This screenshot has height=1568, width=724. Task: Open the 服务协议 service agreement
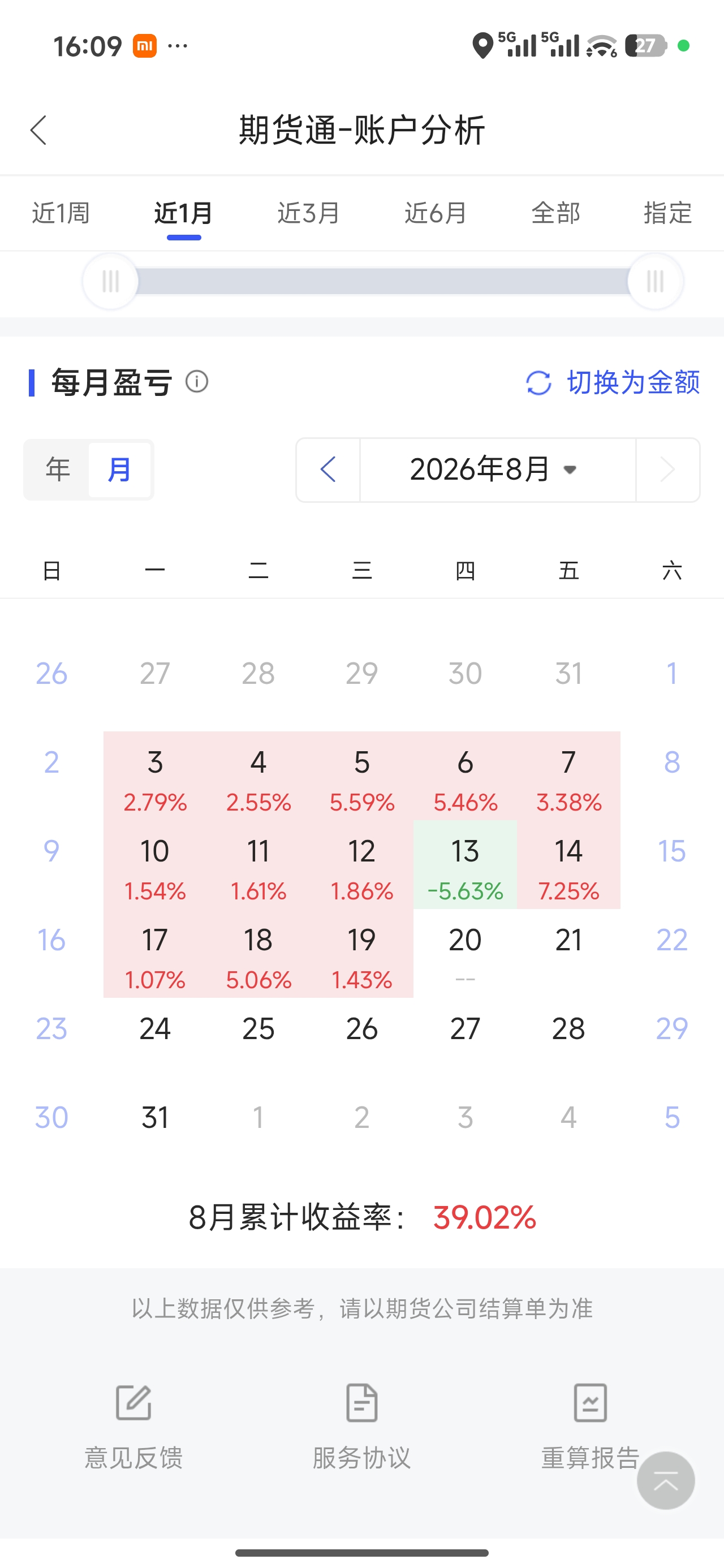click(x=361, y=1427)
